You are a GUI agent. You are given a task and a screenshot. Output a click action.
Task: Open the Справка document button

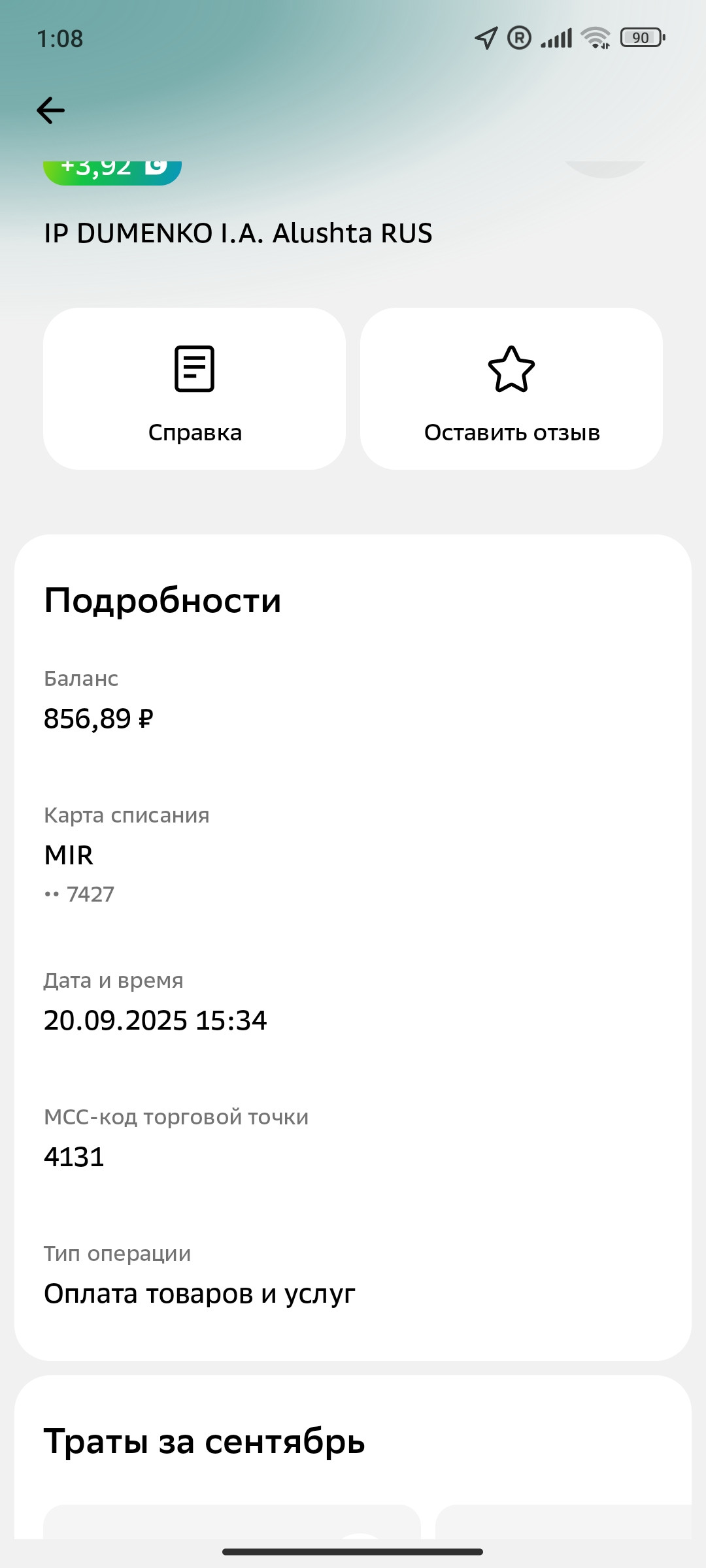[x=194, y=389]
